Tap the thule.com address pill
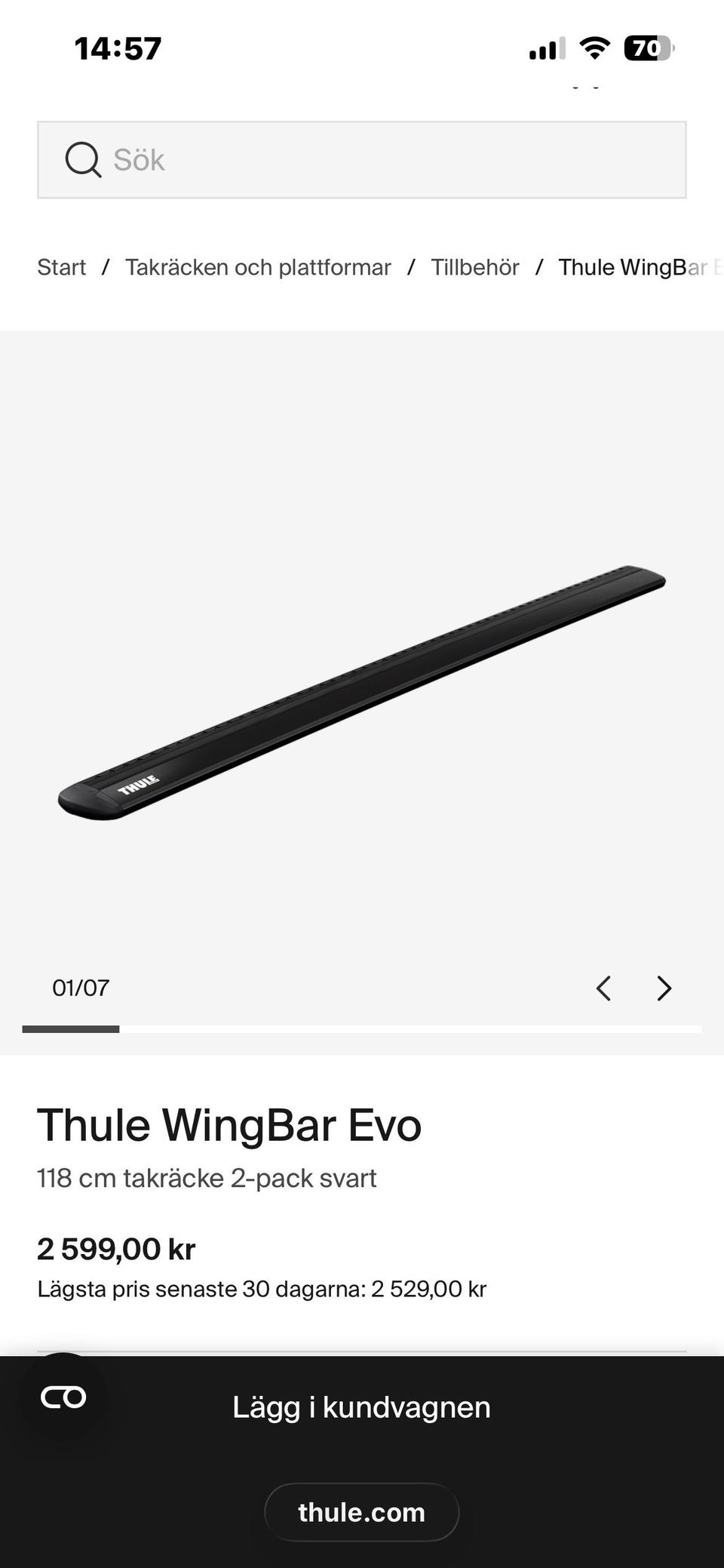This screenshot has height=1568, width=724. 362,1512
